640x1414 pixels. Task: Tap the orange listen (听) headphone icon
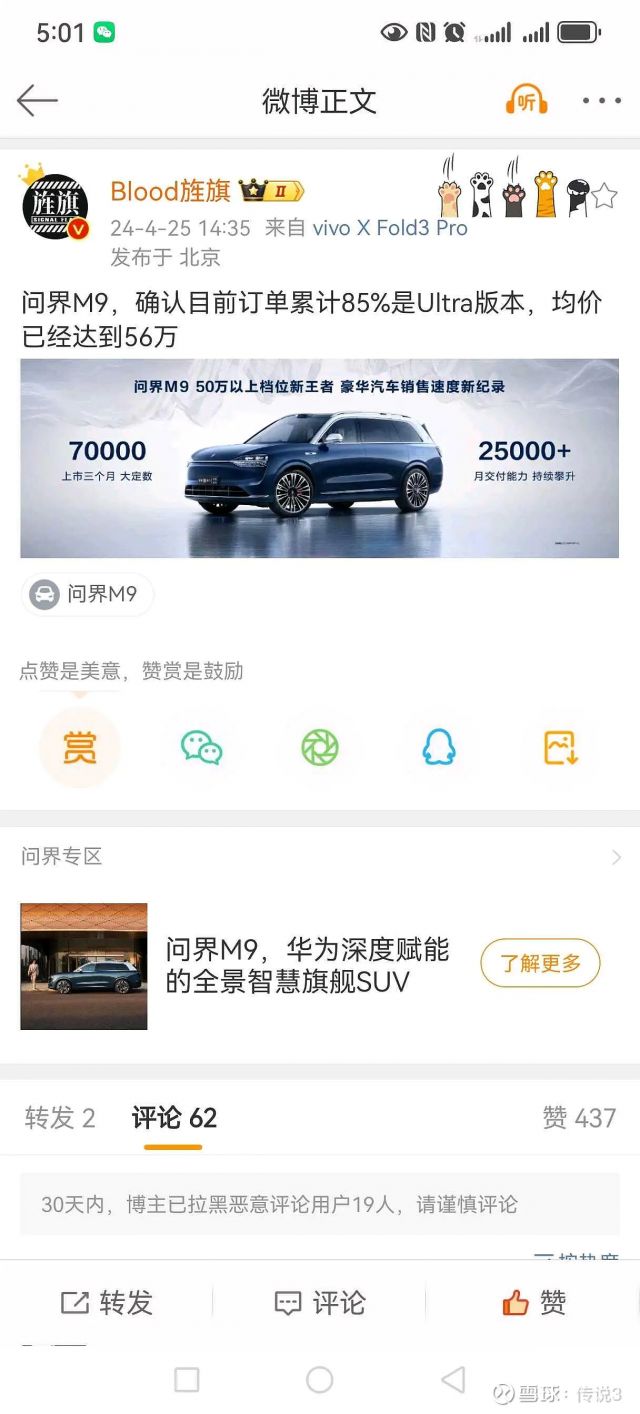tap(526, 100)
